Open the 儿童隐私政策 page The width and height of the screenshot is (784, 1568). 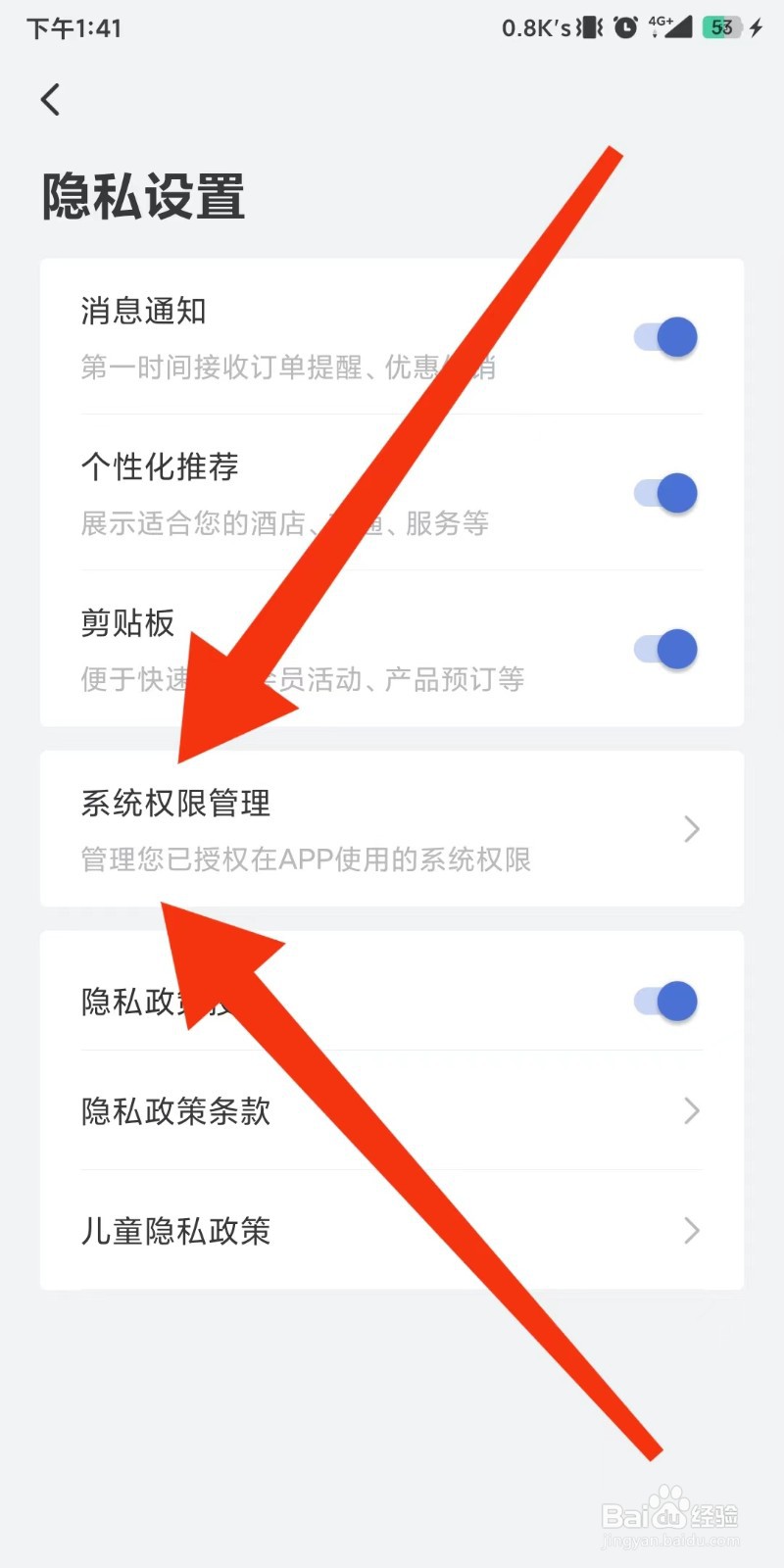coord(294,1231)
